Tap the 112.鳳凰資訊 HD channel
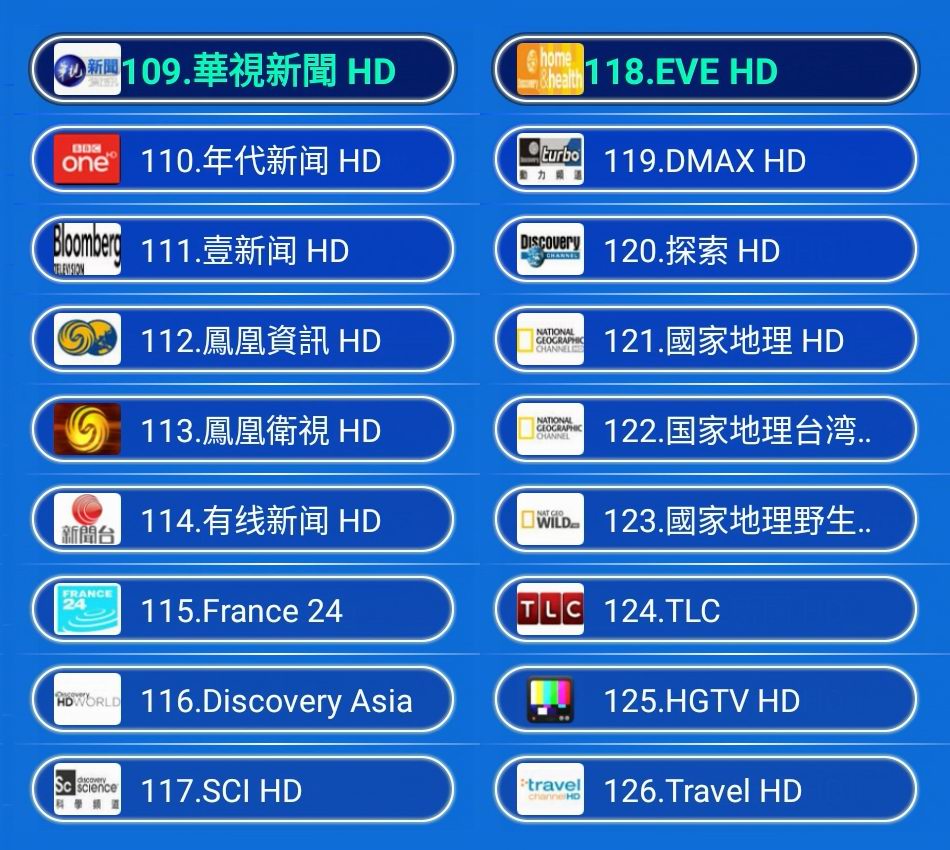The height and width of the screenshot is (850, 950). [242, 340]
